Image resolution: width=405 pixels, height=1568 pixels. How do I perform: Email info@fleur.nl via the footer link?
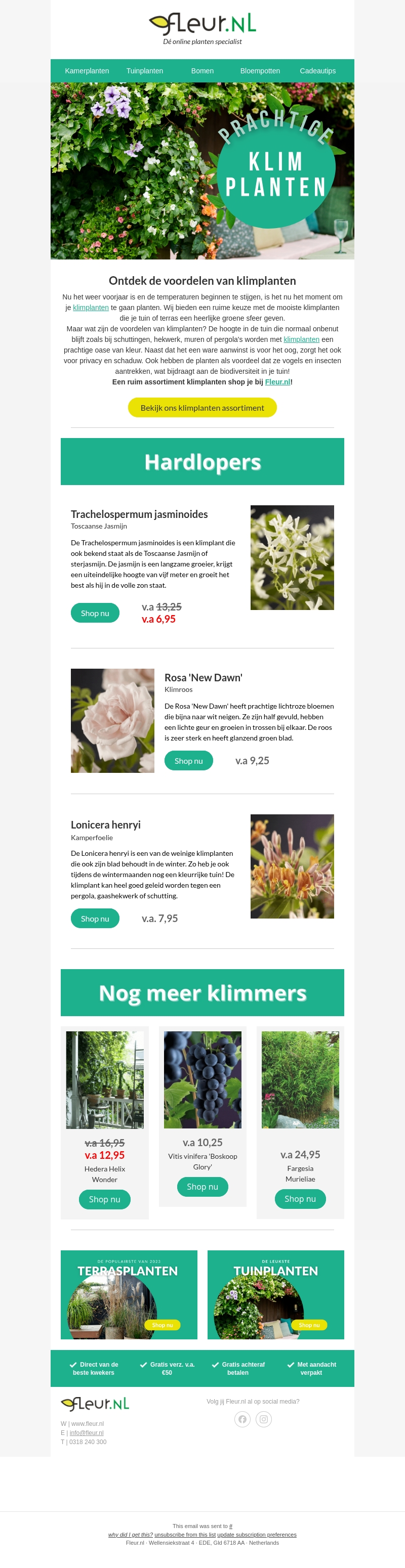pyautogui.click(x=87, y=1433)
